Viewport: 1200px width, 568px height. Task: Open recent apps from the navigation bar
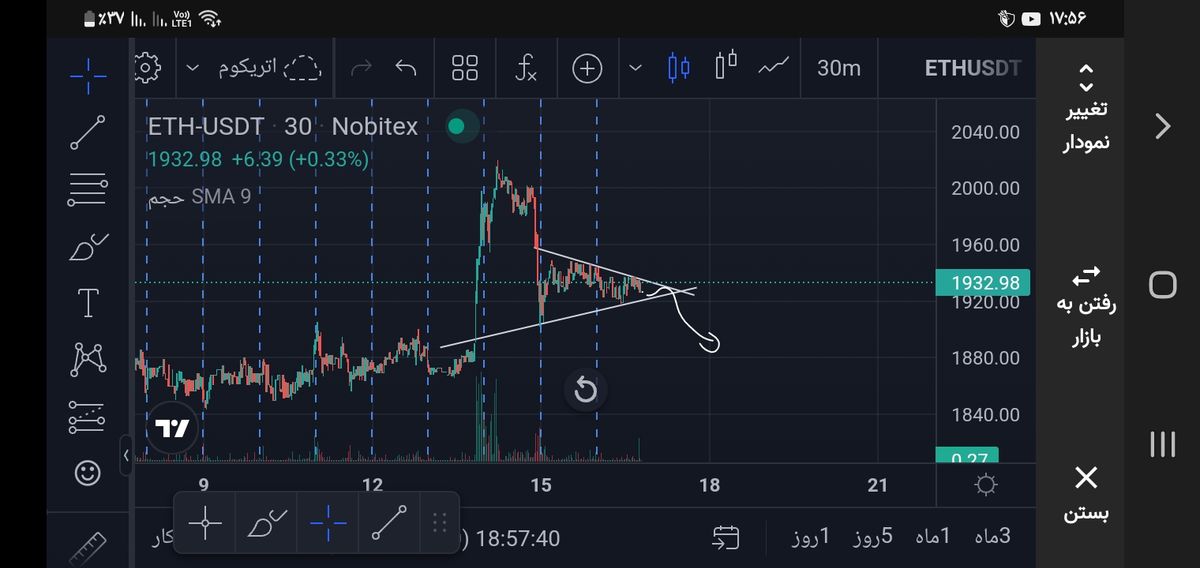coord(1162,444)
